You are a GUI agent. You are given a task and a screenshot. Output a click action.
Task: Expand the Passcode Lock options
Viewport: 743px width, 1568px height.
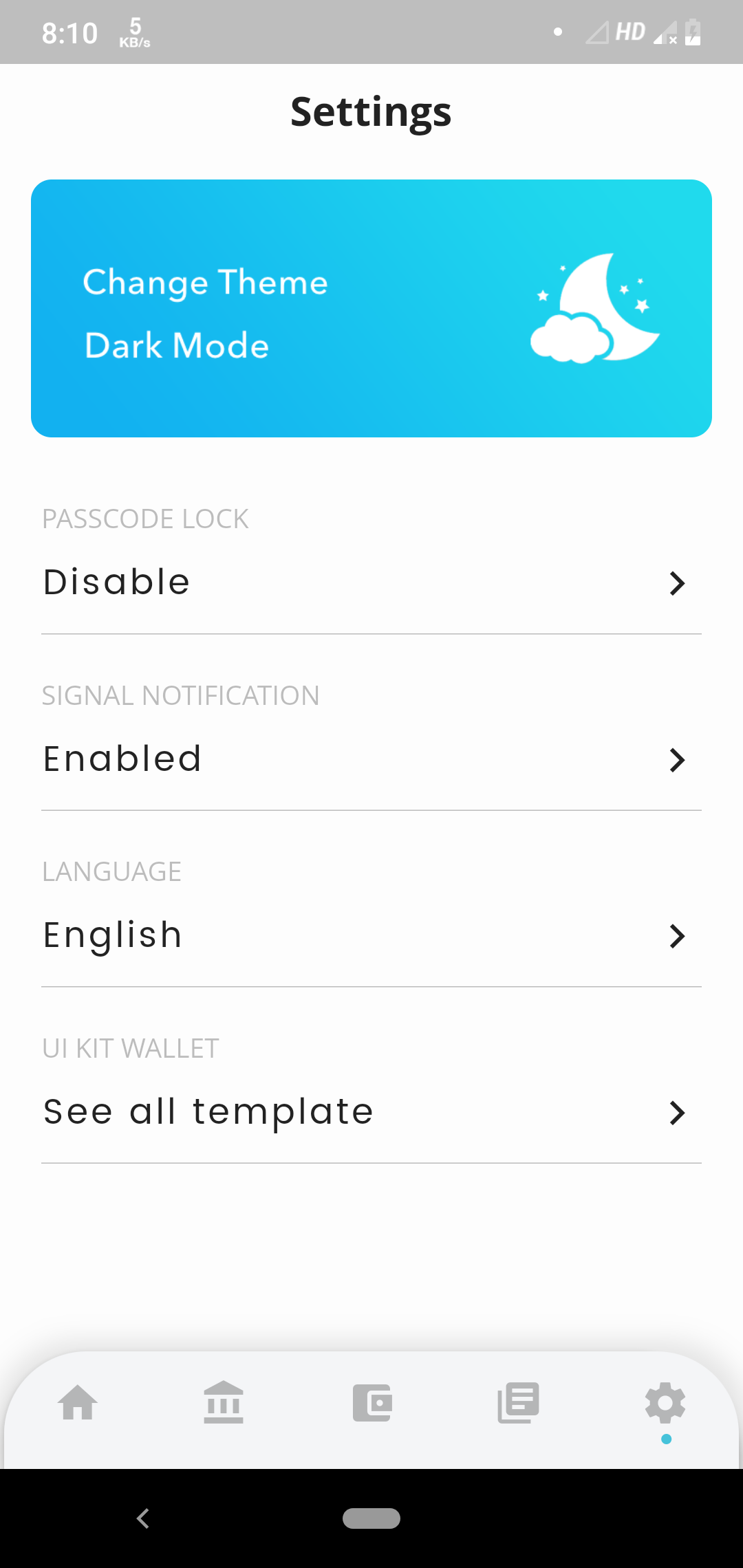[678, 583]
